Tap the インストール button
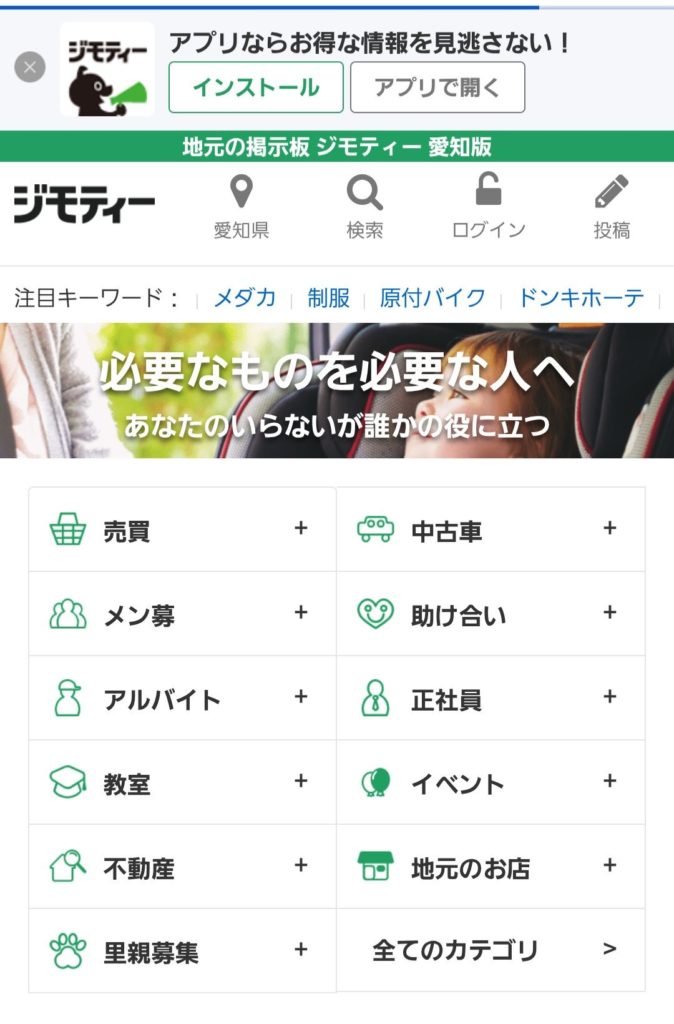This screenshot has width=674, height=1024. pos(256,87)
